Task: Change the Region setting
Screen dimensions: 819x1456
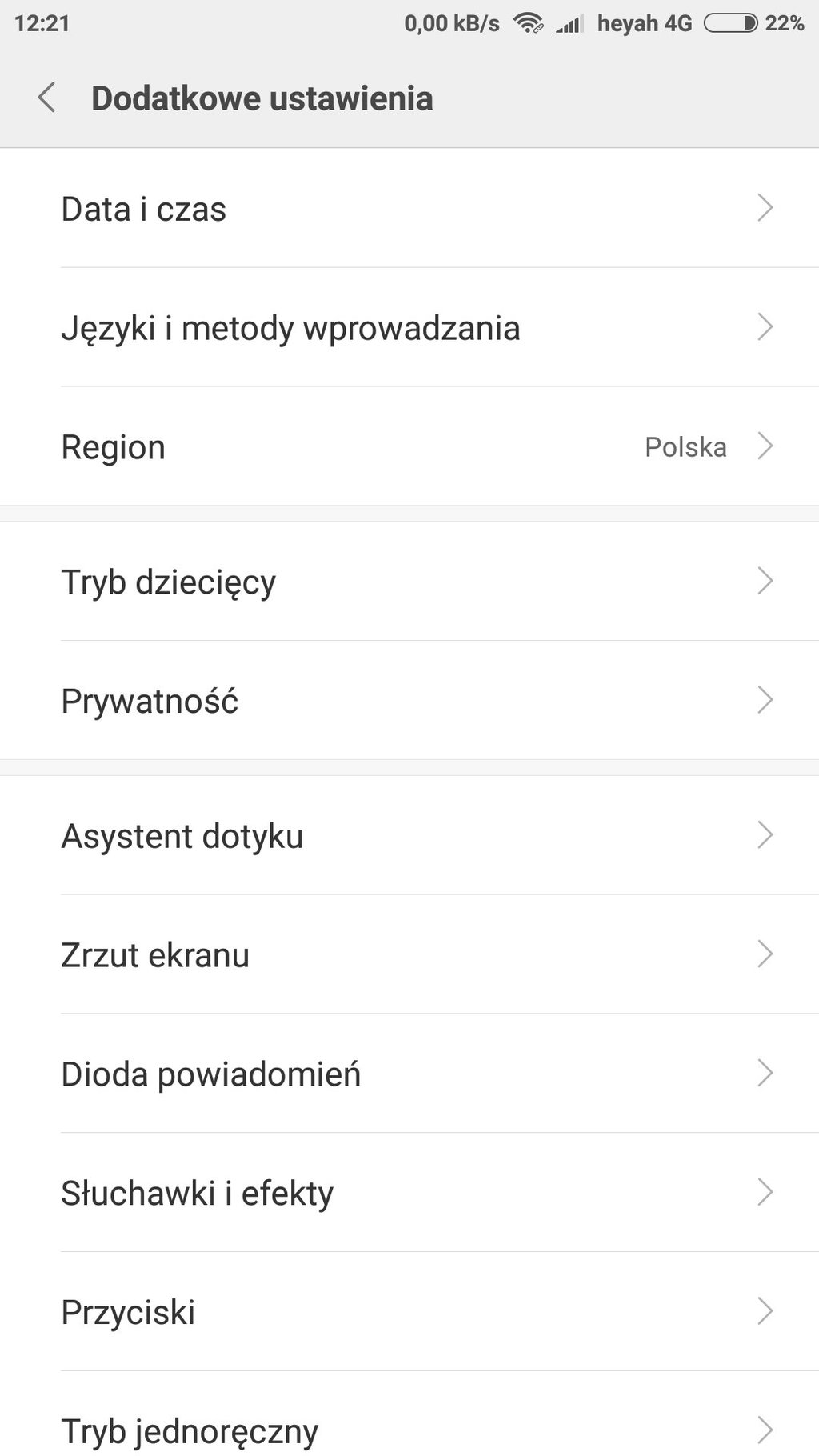Action: (409, 446)
